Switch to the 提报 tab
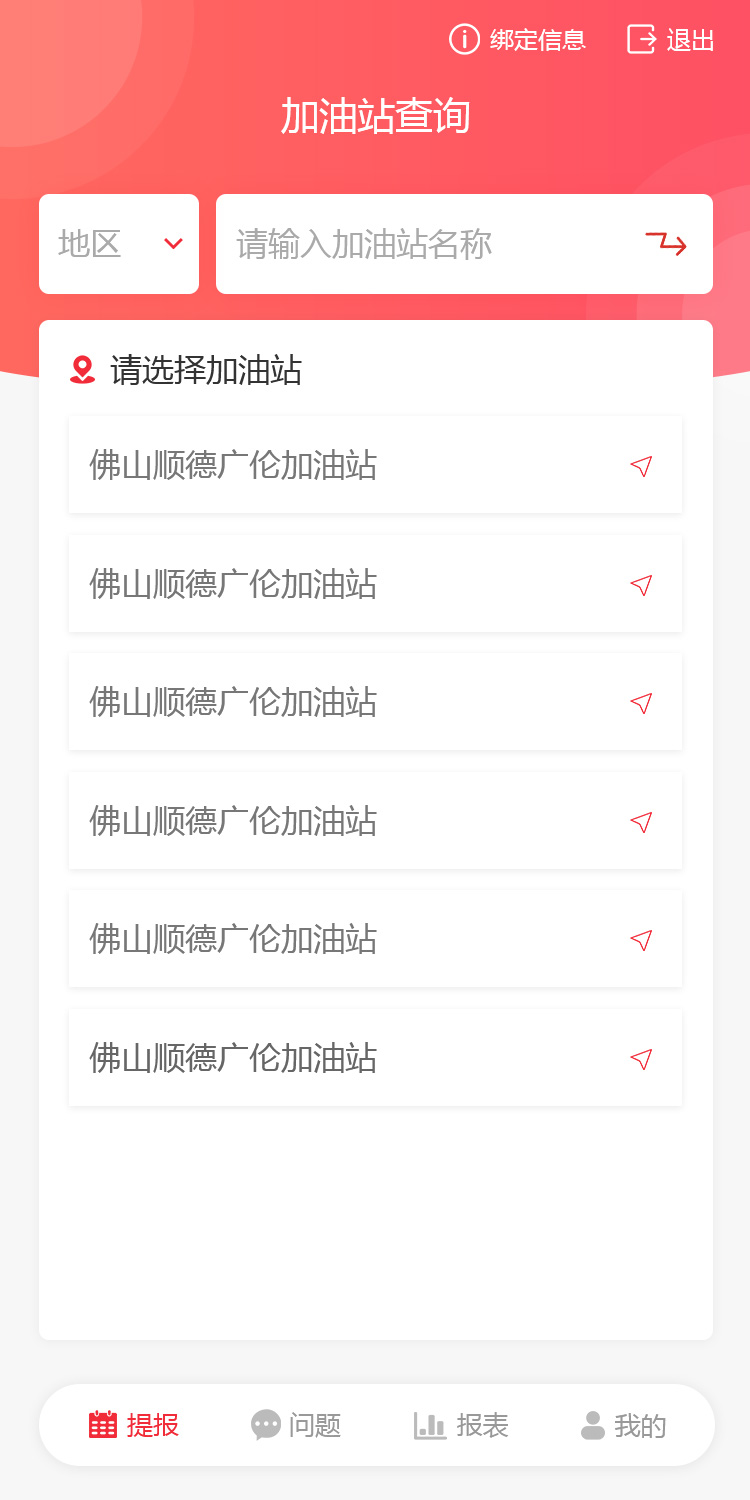Image resolution: width=750 pixels, height=1500 pixels. (134, 1425)
